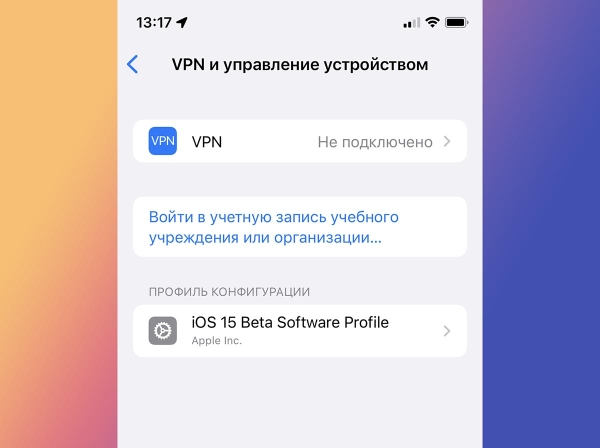Sign in to school or organization account
The image size is (600, 448).
[x=274, y=228]
